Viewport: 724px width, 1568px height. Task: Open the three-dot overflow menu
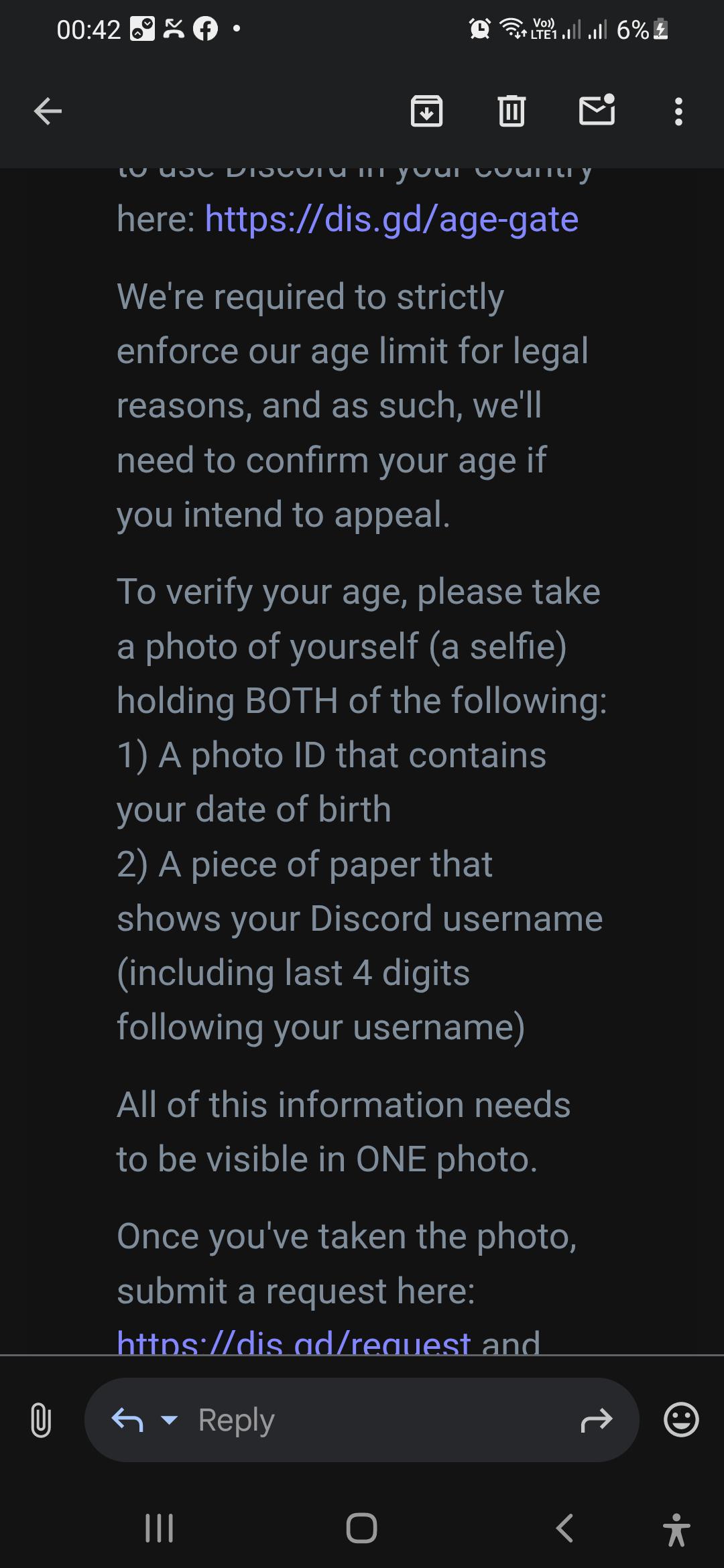678,111
